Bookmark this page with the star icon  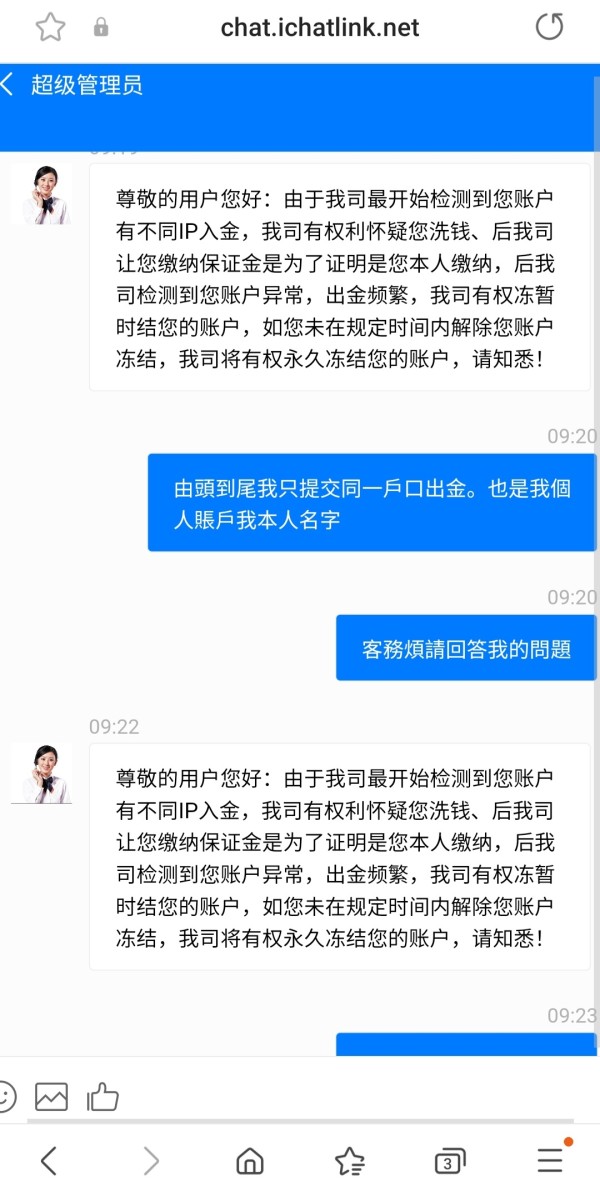[x=50, y=28]
